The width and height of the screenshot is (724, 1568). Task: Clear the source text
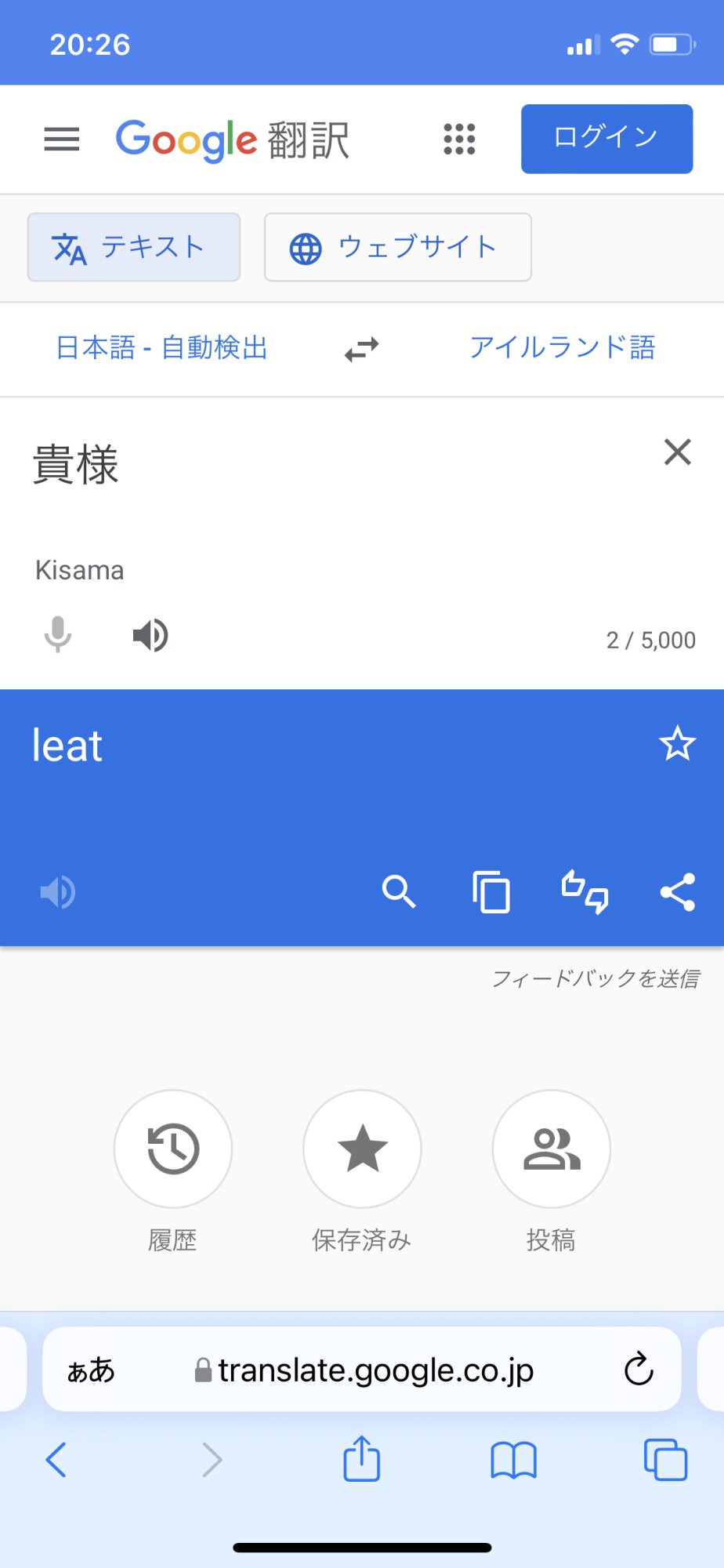tap(677, 452)
